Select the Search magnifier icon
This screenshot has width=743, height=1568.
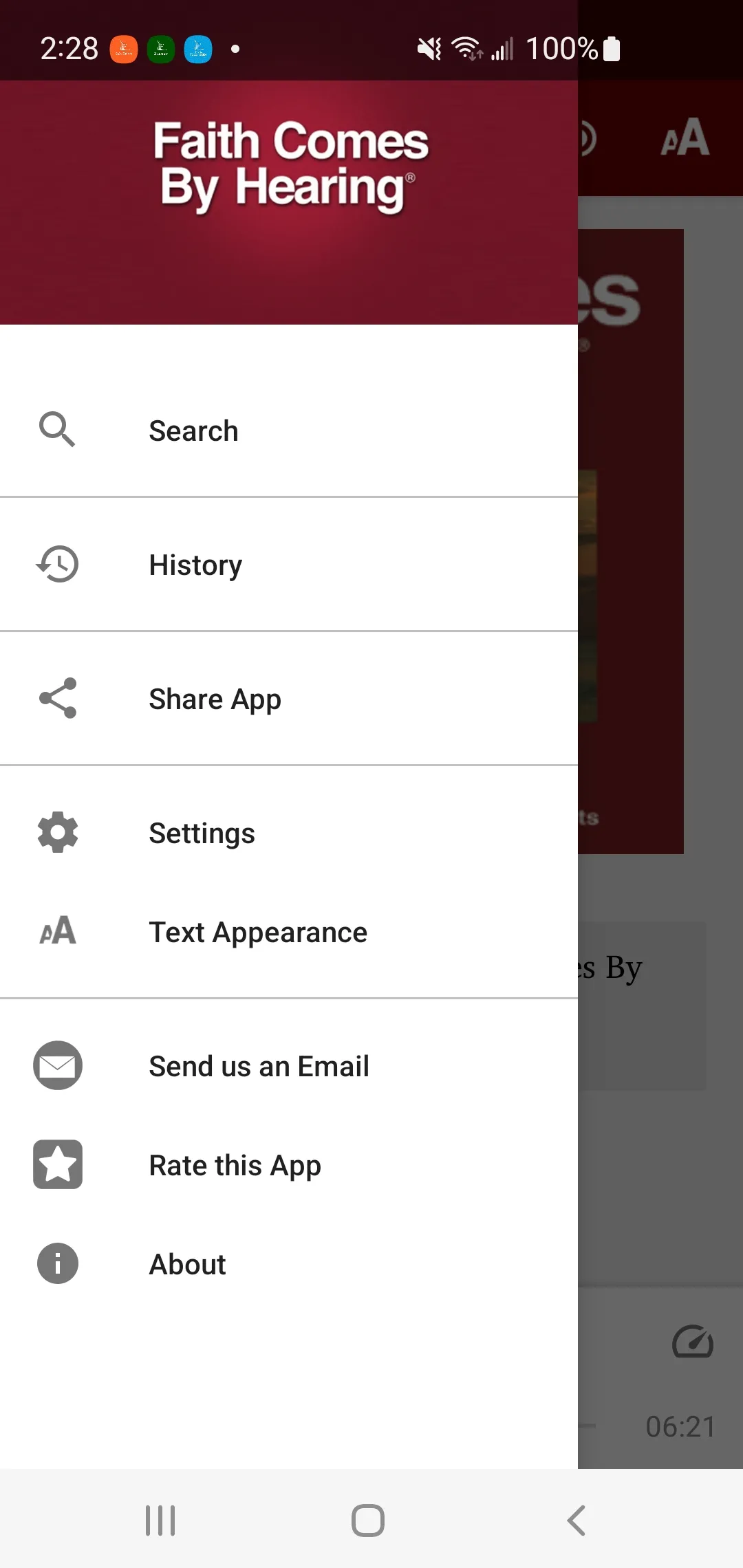click(x=57, y=430)
